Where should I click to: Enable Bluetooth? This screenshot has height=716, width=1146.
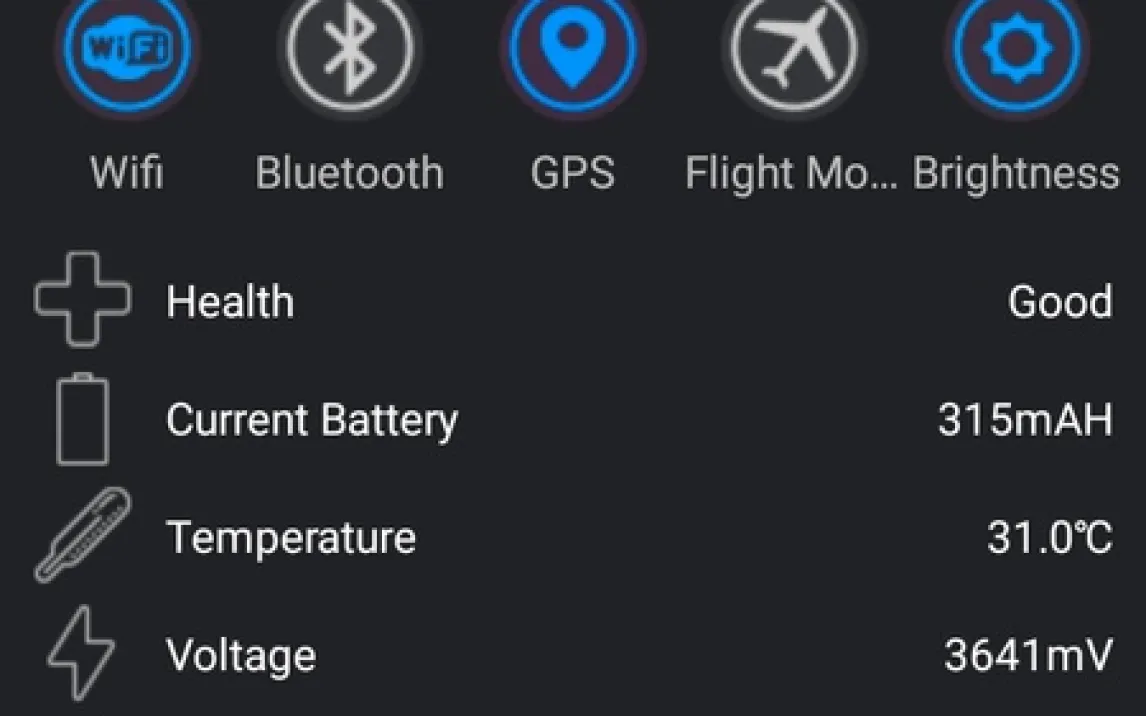tap(349, 47)
